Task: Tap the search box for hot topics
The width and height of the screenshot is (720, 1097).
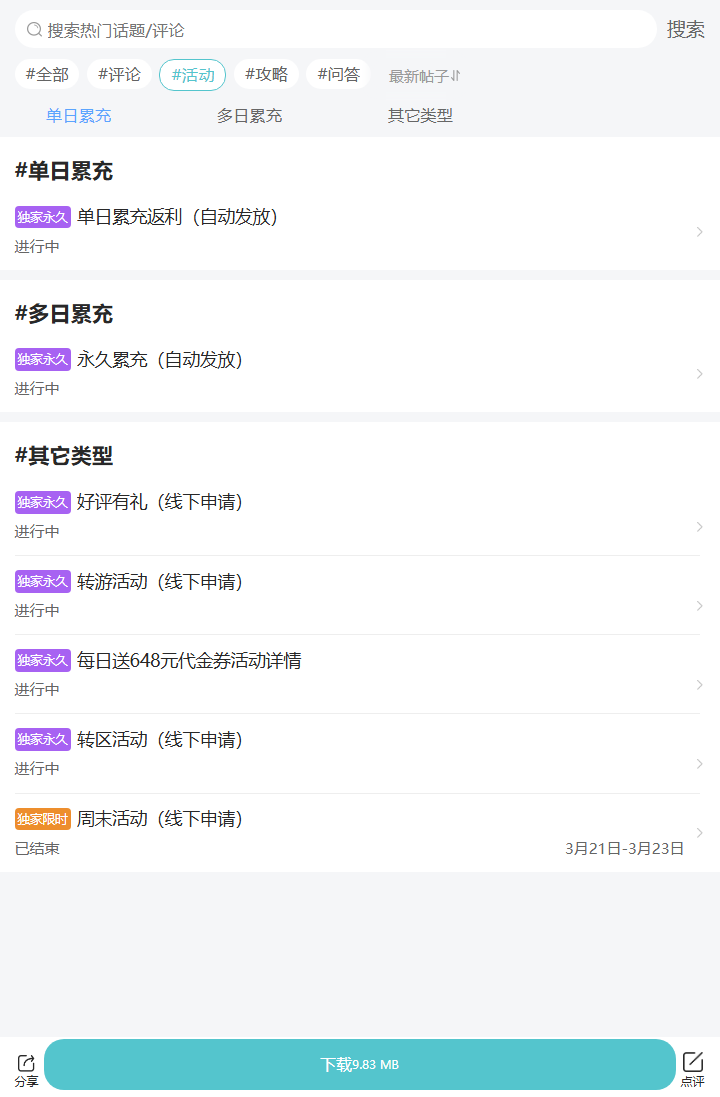Action: pyautogui.click(x=335, y=30)
